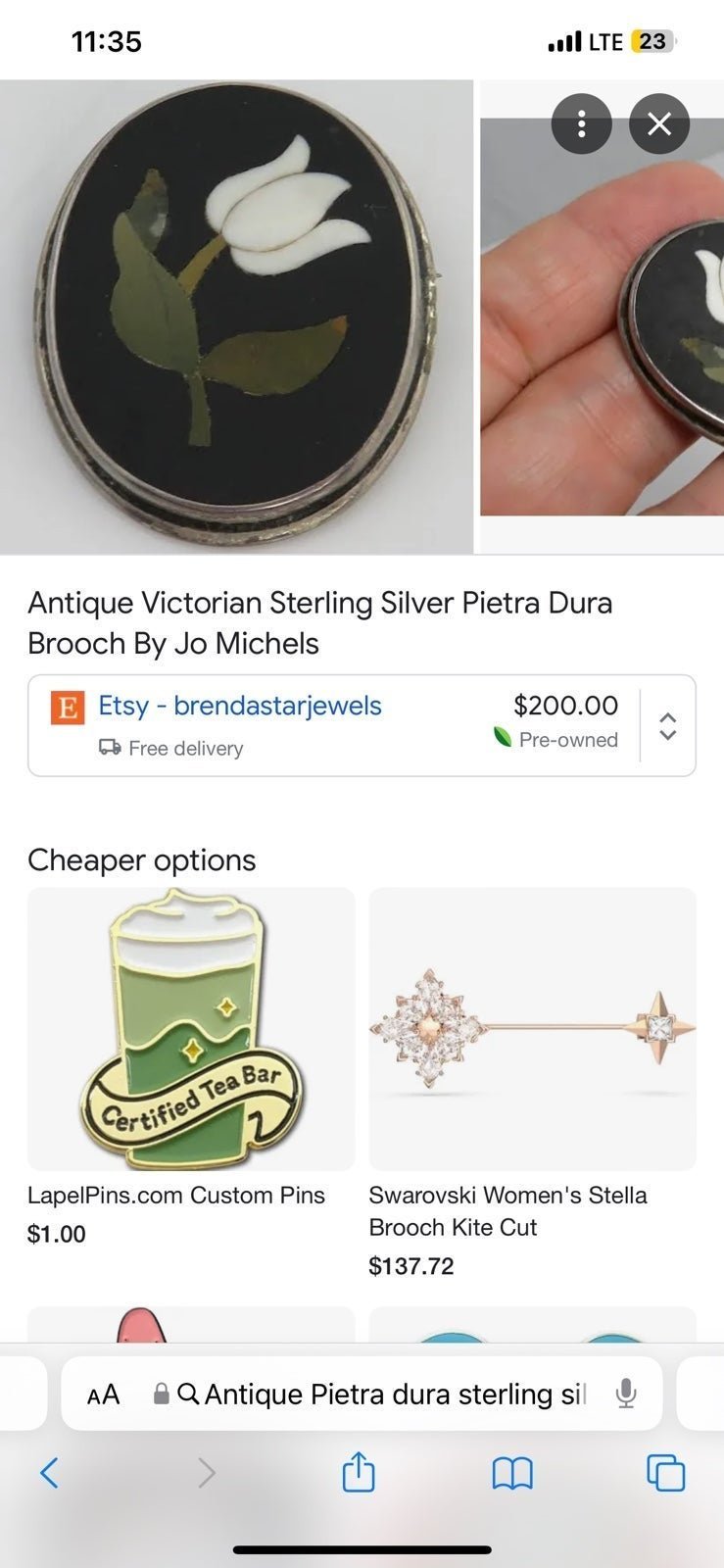This screenshot has height=1568, width=724.
Task: Close the product detail panel
Action: coord(659,123)
